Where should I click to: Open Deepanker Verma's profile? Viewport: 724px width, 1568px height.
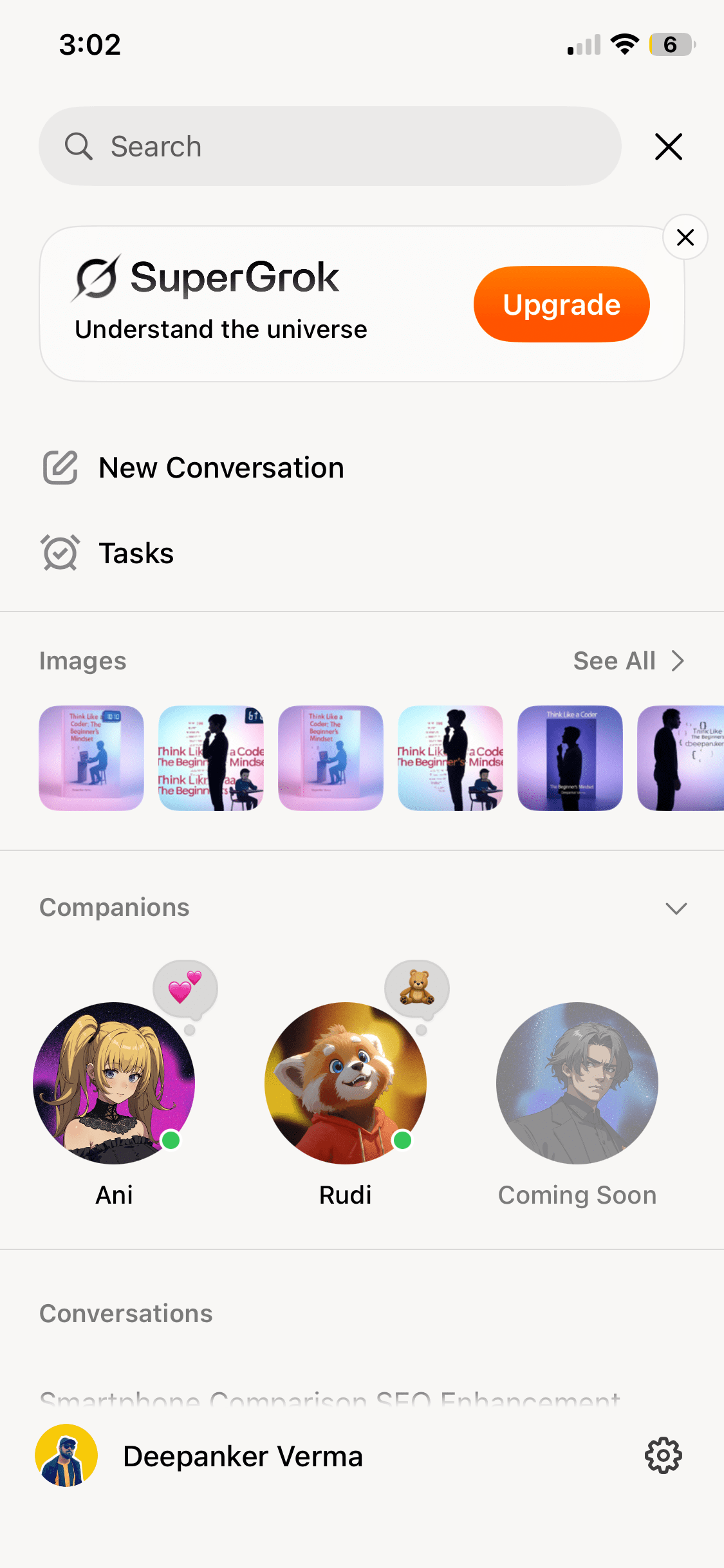(x=200, y=1456)
